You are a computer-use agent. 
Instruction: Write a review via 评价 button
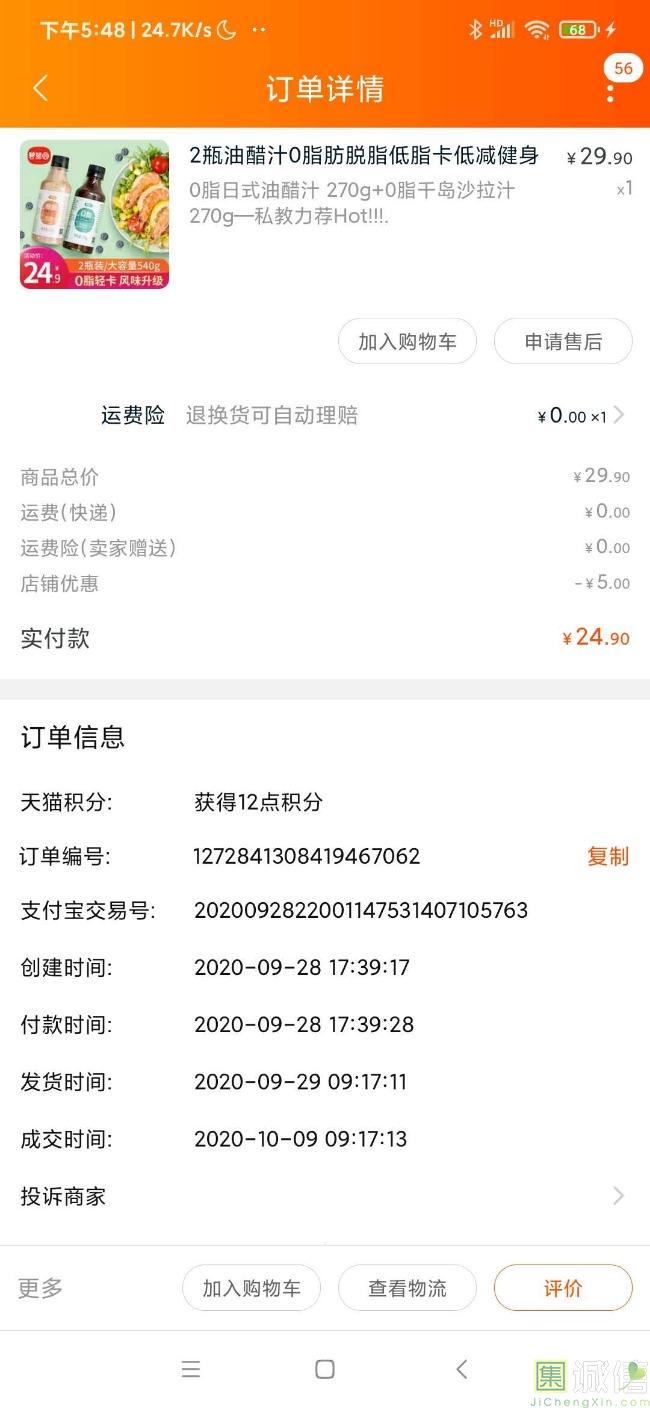click(x=563, y=1288)
